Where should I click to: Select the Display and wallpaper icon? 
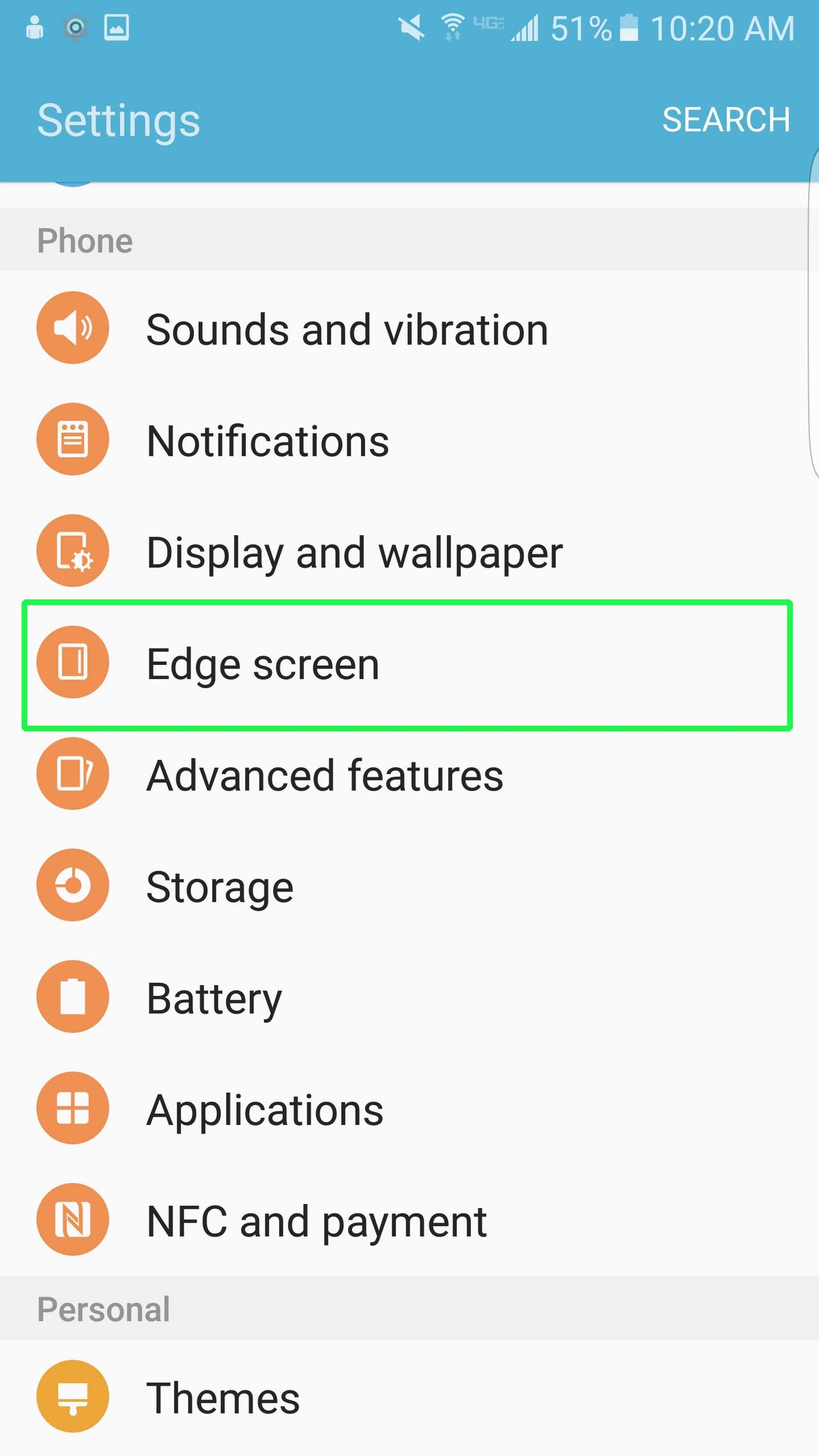point(73,550)
